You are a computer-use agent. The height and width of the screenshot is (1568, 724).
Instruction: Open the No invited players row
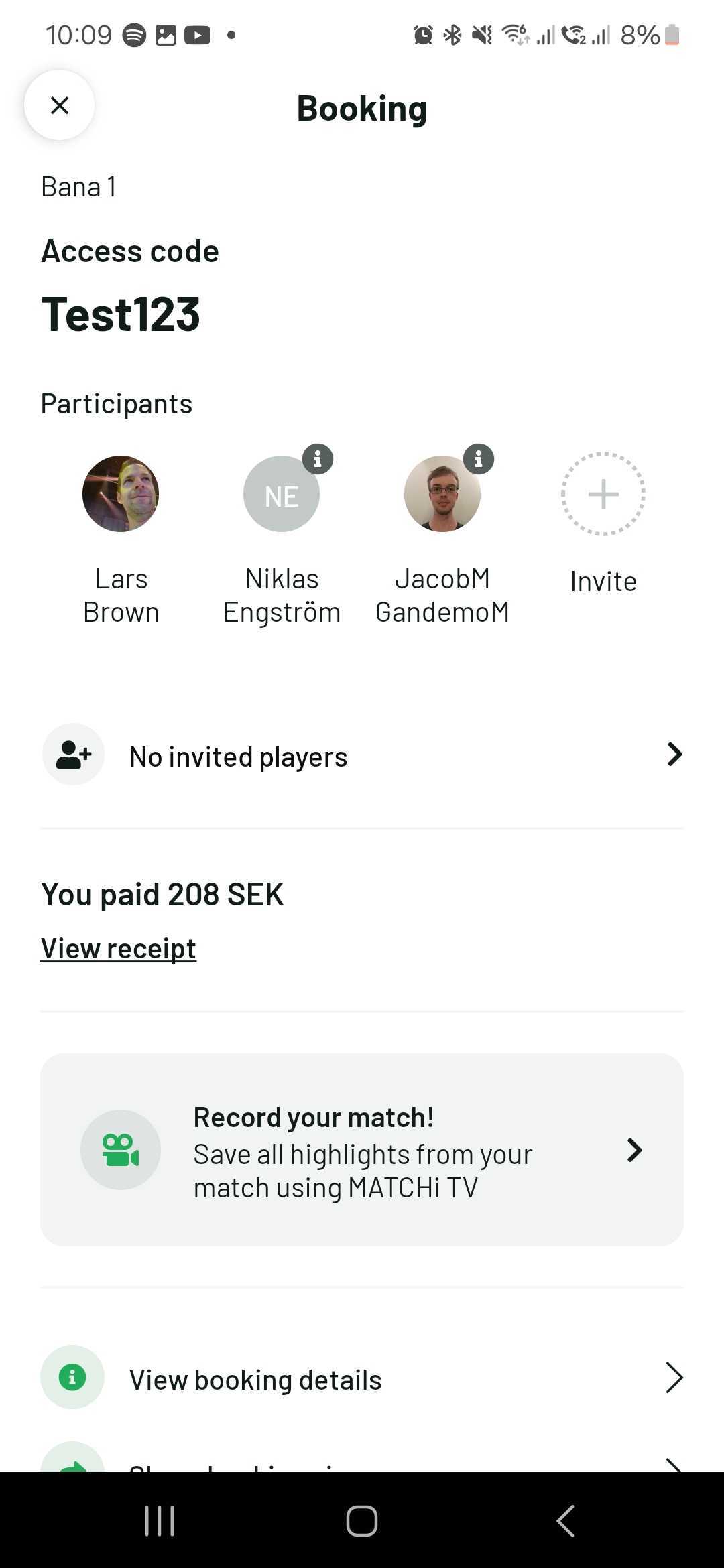(362, 756)
